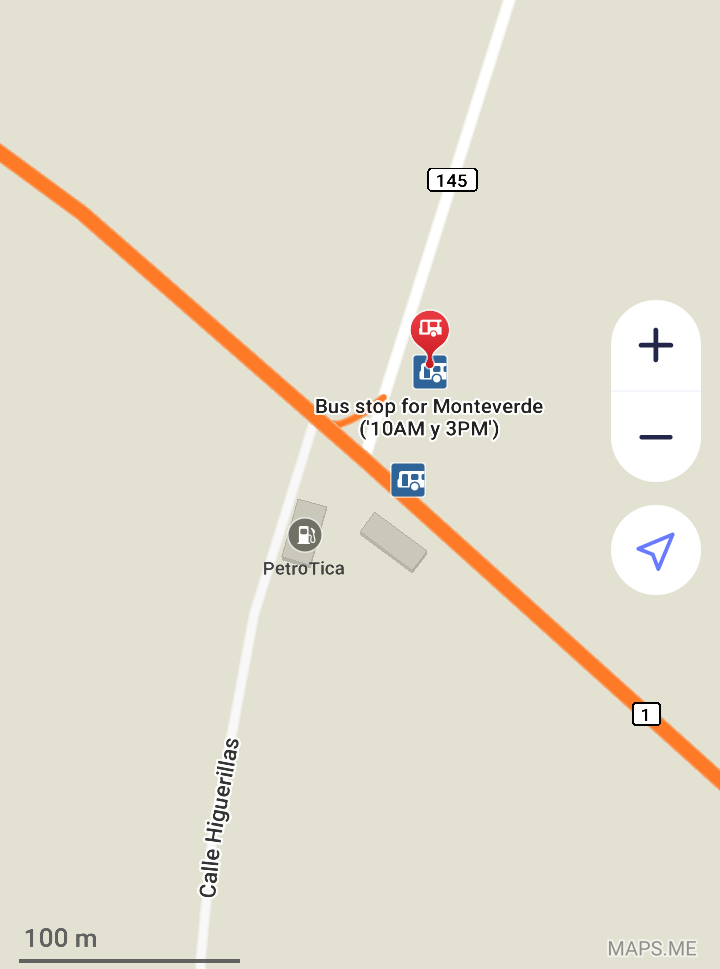Select the PetroTica gas station marker
720x969 pixels.
tap(304, 535)
